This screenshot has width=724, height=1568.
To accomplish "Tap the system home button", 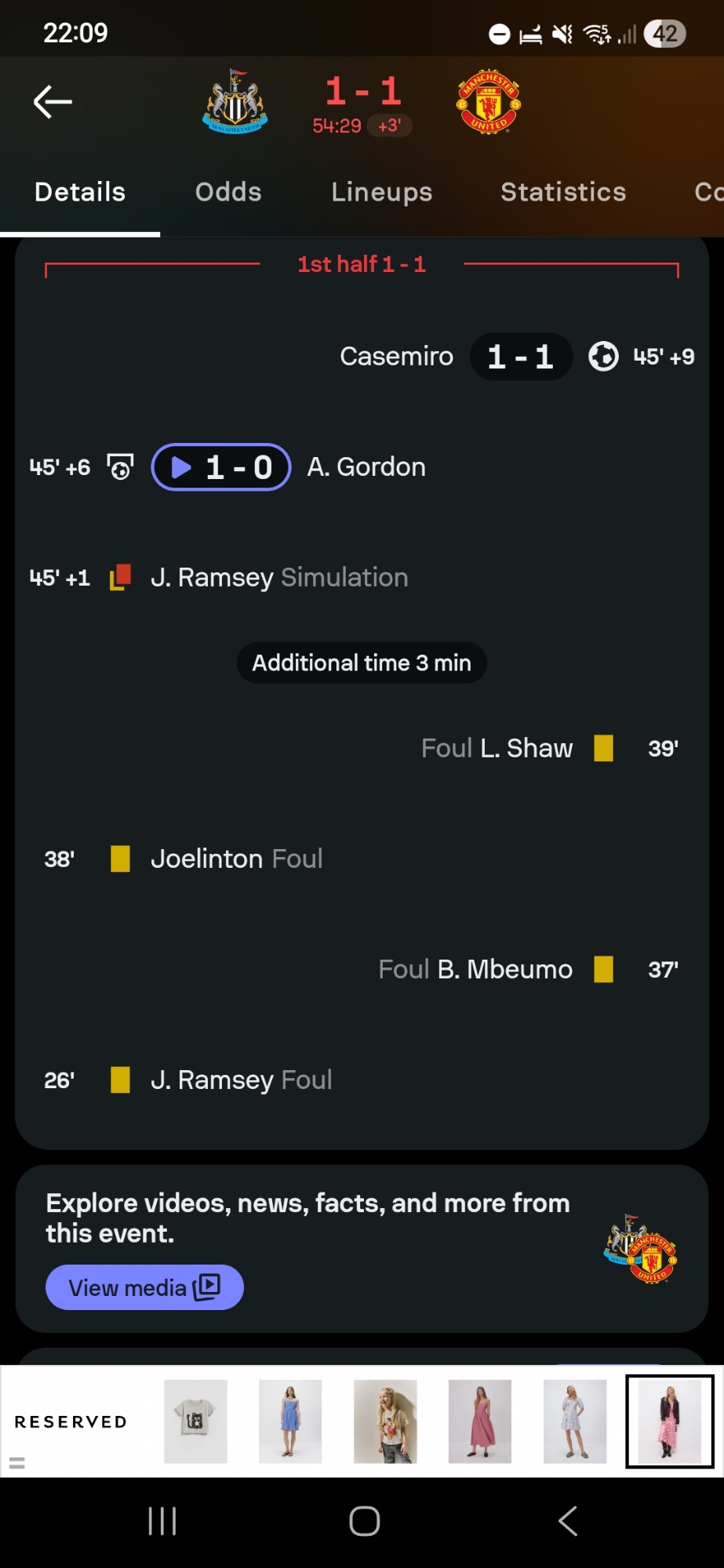I will 364,1522.
